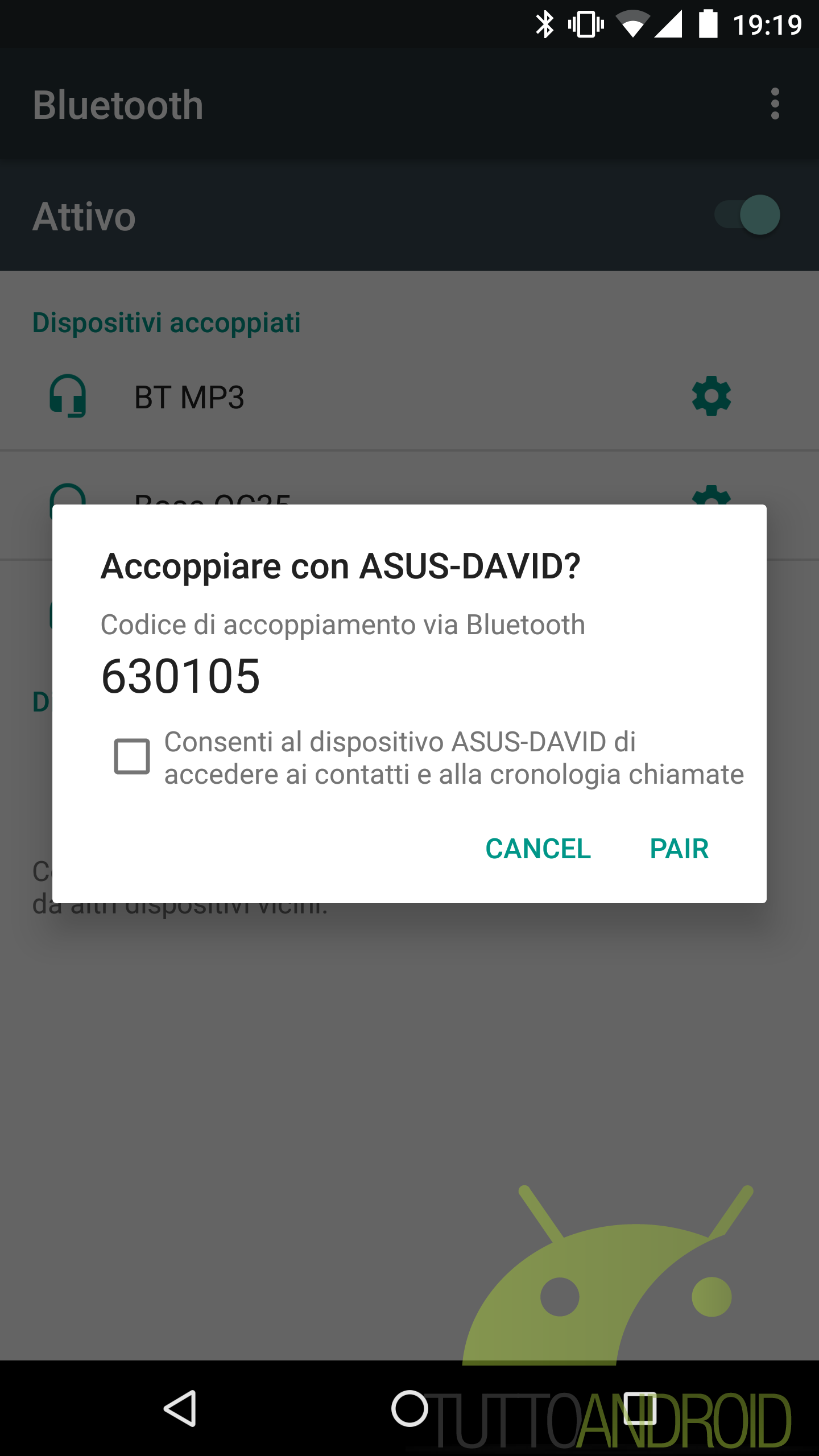Image resolution: width=819 pixels, height=1456 pixels.
Task: Cancel the ASUS-DAVID pairing request
Action: pos(538,849)
